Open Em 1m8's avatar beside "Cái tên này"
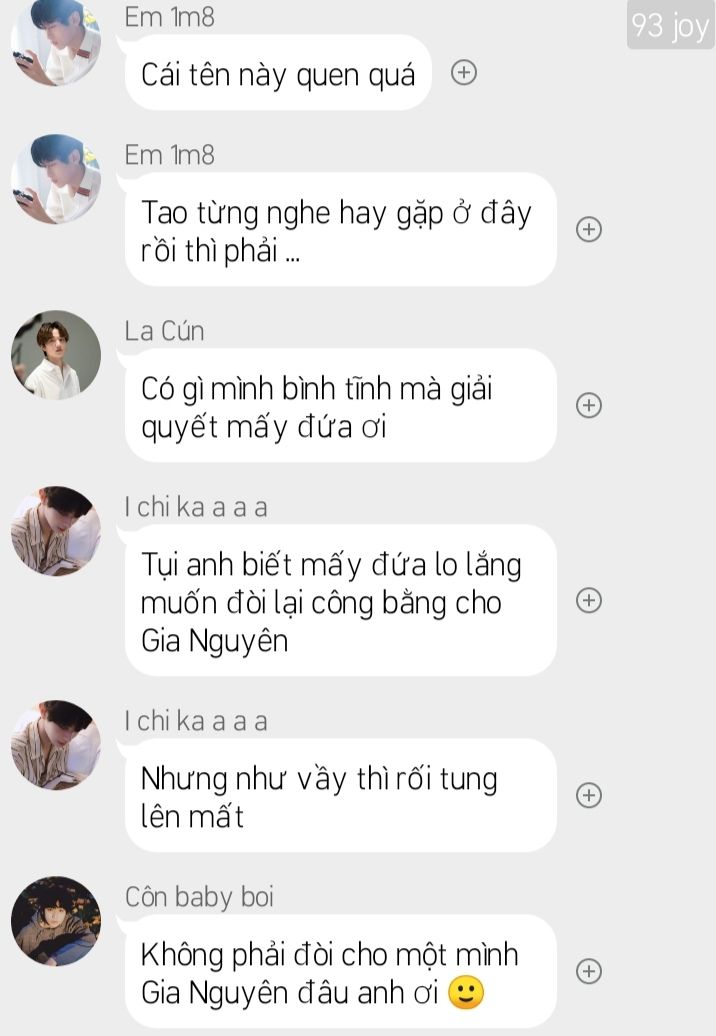The height and width of the screenshot is (1036, 716). click(x=56, y=42)
